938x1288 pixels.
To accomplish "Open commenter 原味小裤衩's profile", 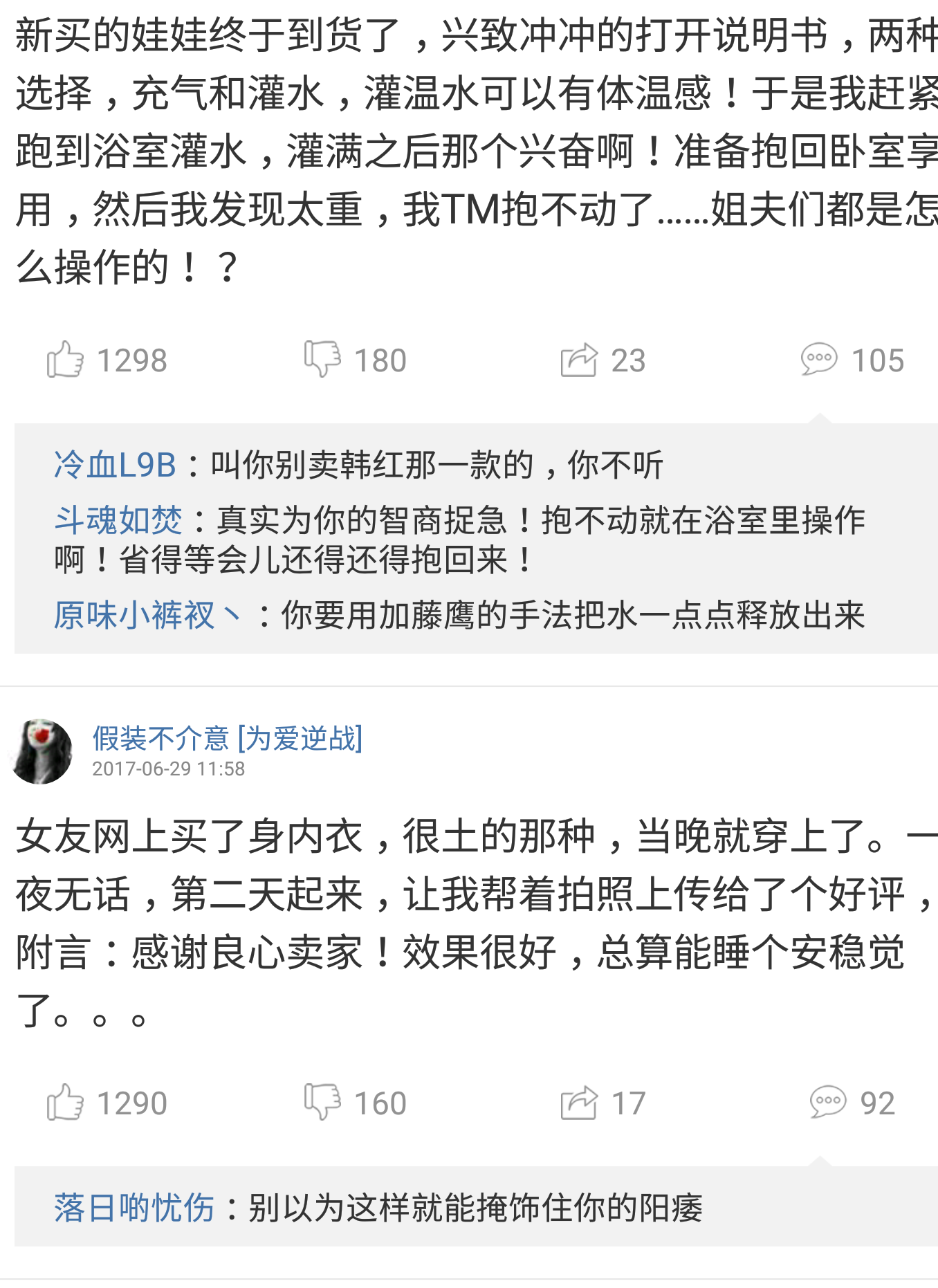I will [147, 615].
